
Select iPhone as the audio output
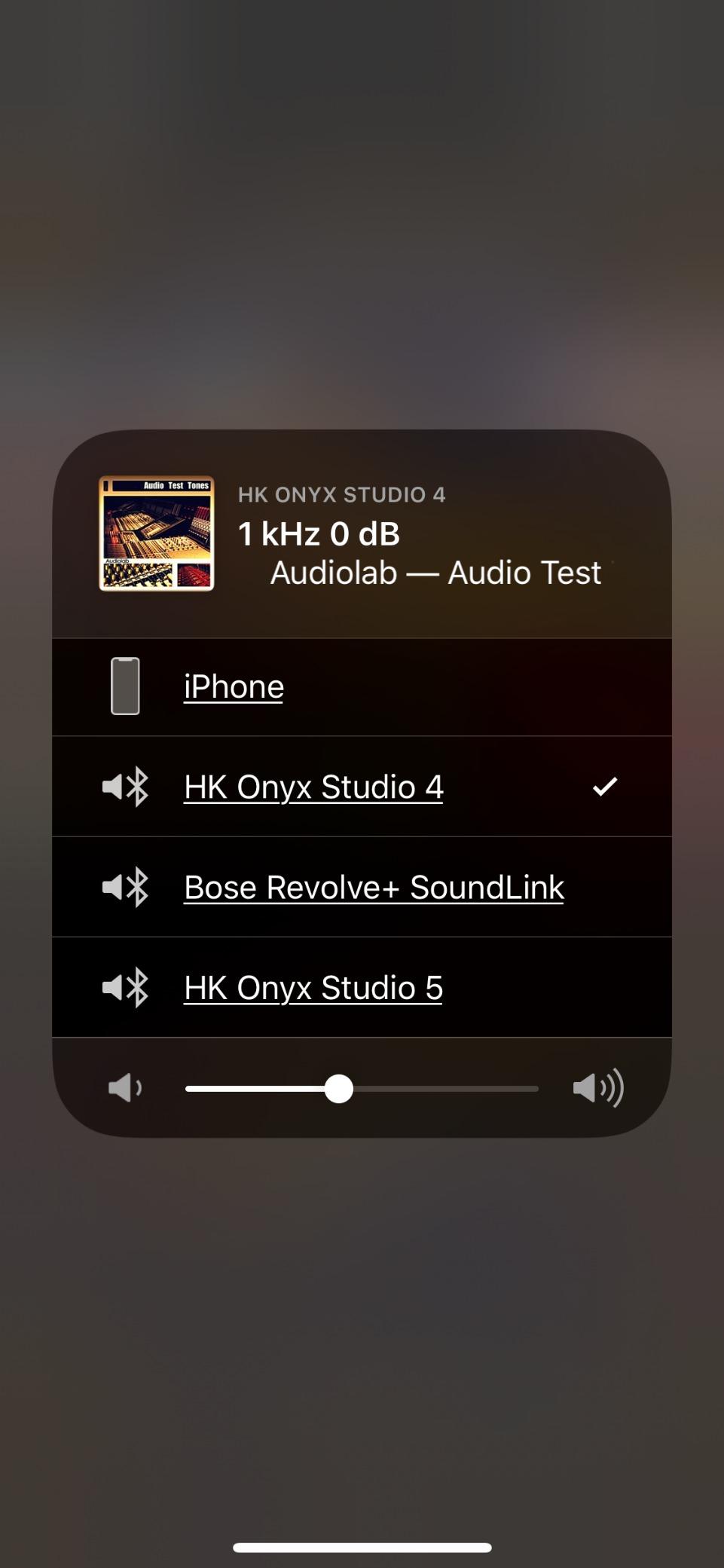pyautogui.click(x=234, y=686)
